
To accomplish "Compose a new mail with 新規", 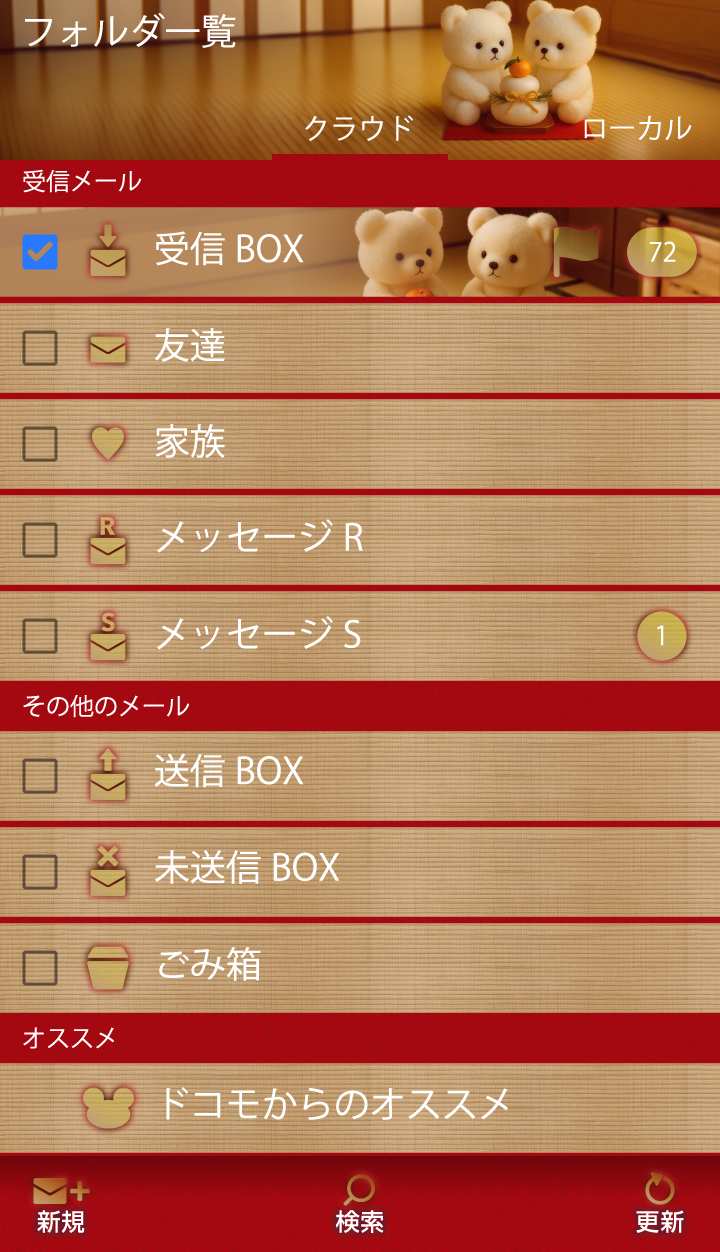I will 61,1205.
